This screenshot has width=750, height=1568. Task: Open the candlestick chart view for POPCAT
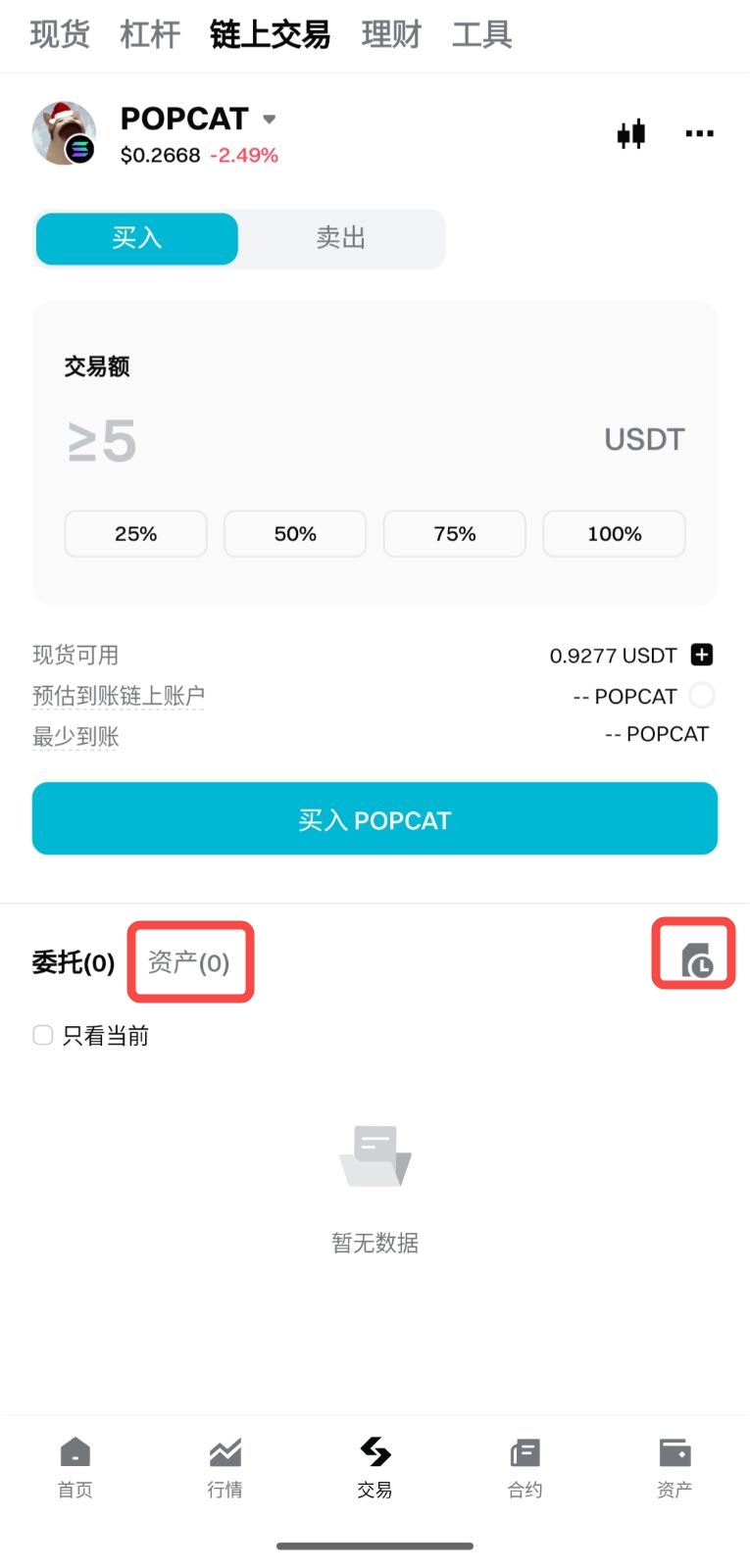(631, 133)
